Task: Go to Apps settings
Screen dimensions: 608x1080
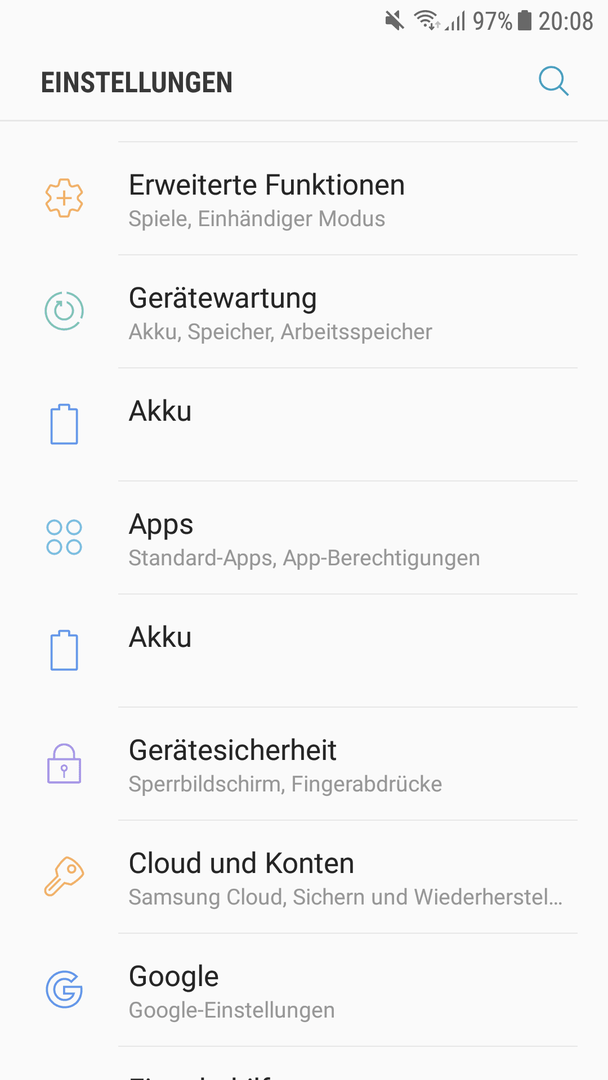Action: [x=304, y=537]
